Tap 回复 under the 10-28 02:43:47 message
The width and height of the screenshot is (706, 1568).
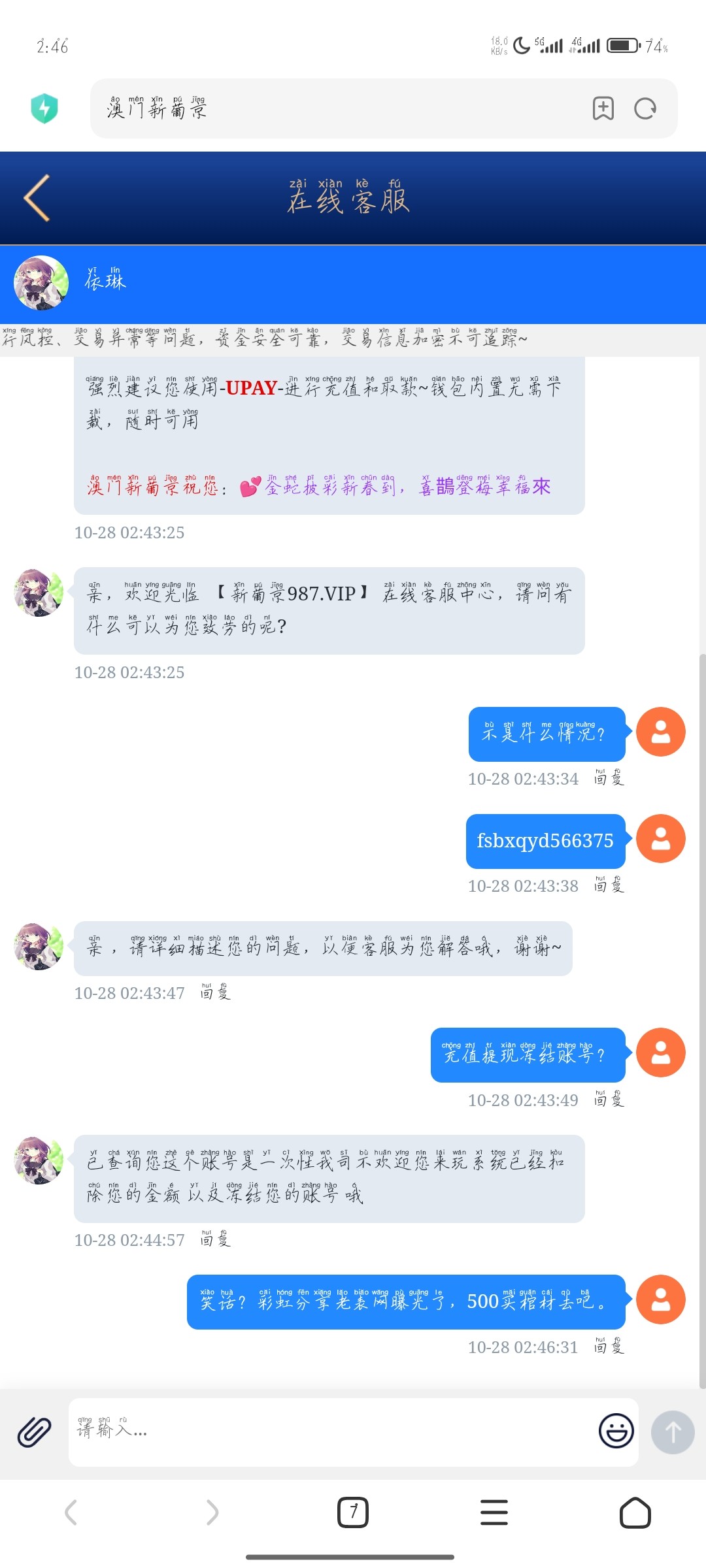216,993
